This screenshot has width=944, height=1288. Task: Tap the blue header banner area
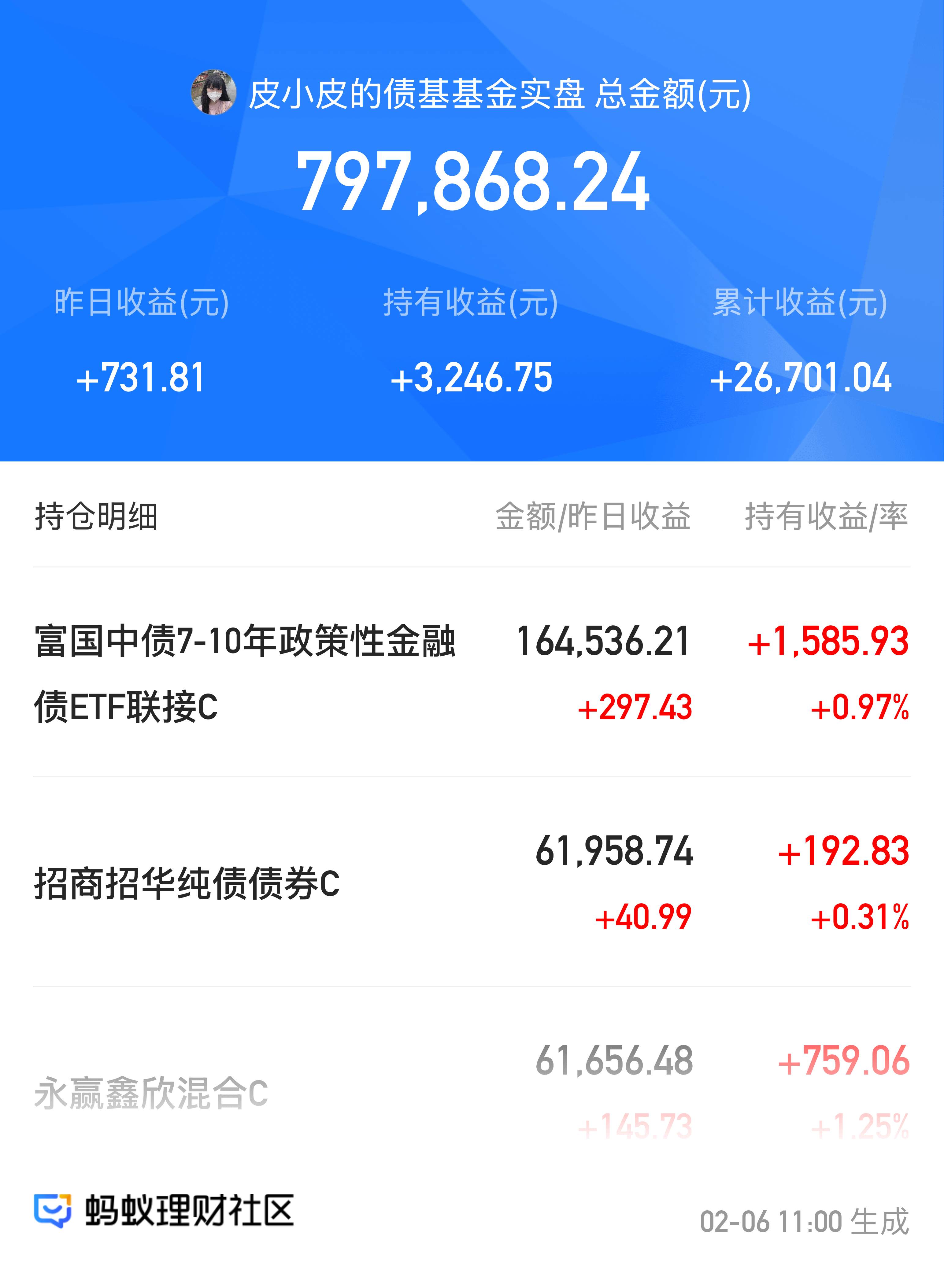472,240
